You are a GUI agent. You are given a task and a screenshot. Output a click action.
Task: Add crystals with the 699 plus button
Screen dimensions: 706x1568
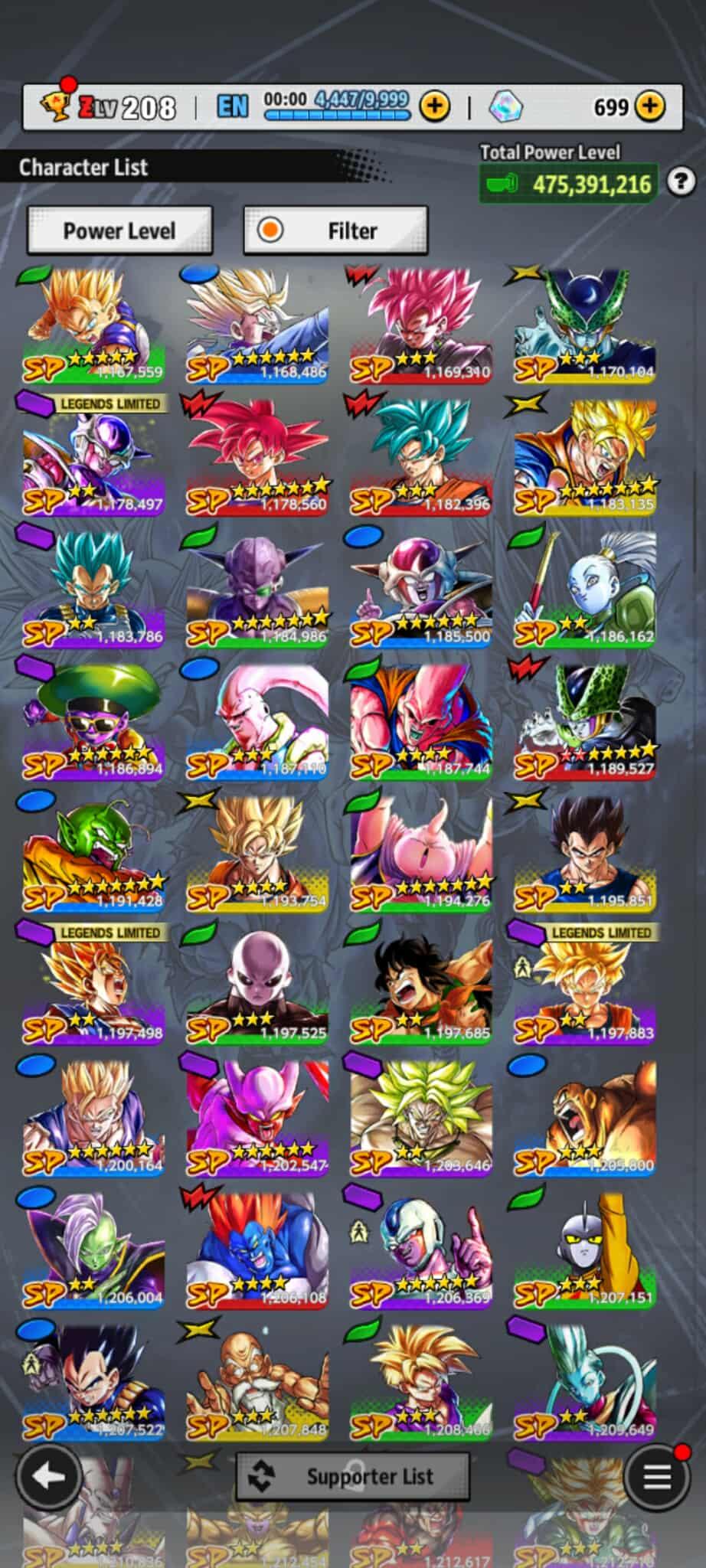pos(650,106)
